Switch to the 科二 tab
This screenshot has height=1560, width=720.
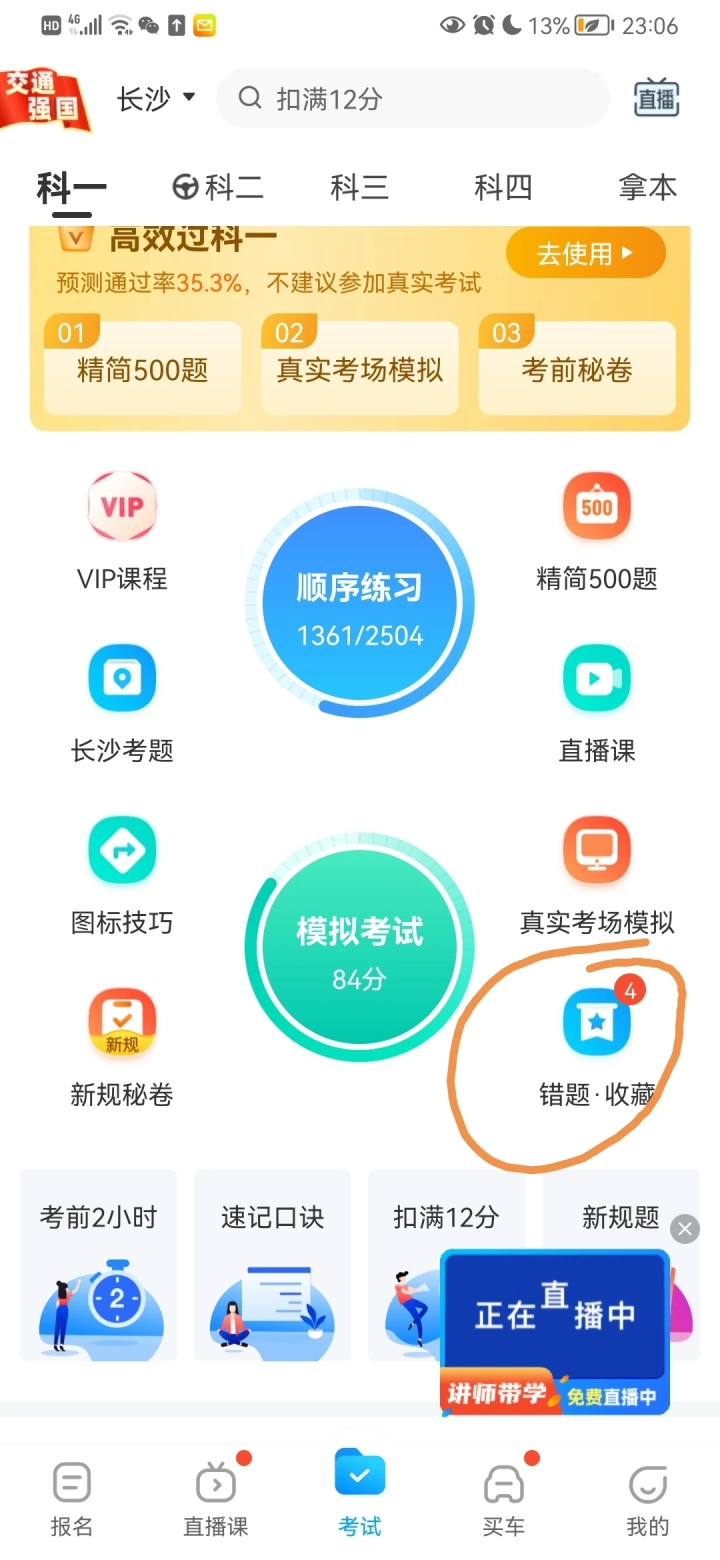point(218,187)
